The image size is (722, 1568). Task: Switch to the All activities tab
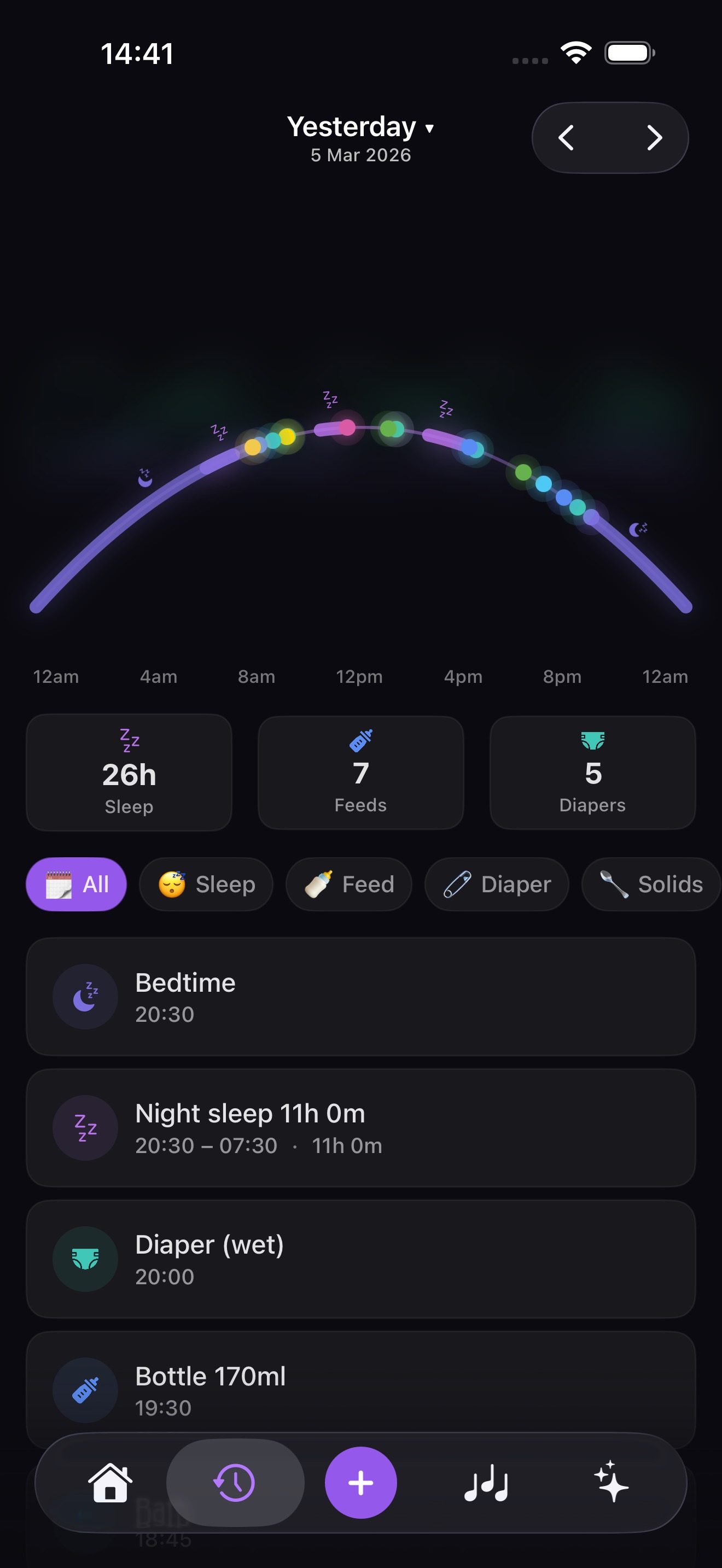[x=76, y=885]
